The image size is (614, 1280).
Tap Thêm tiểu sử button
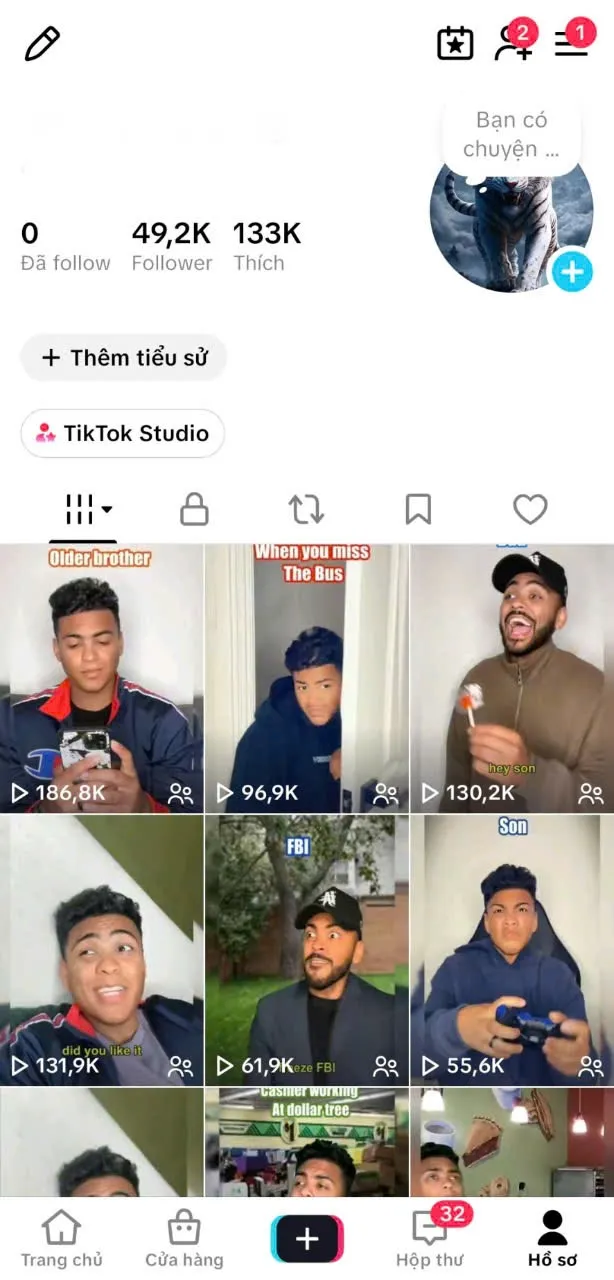point(124,357)
